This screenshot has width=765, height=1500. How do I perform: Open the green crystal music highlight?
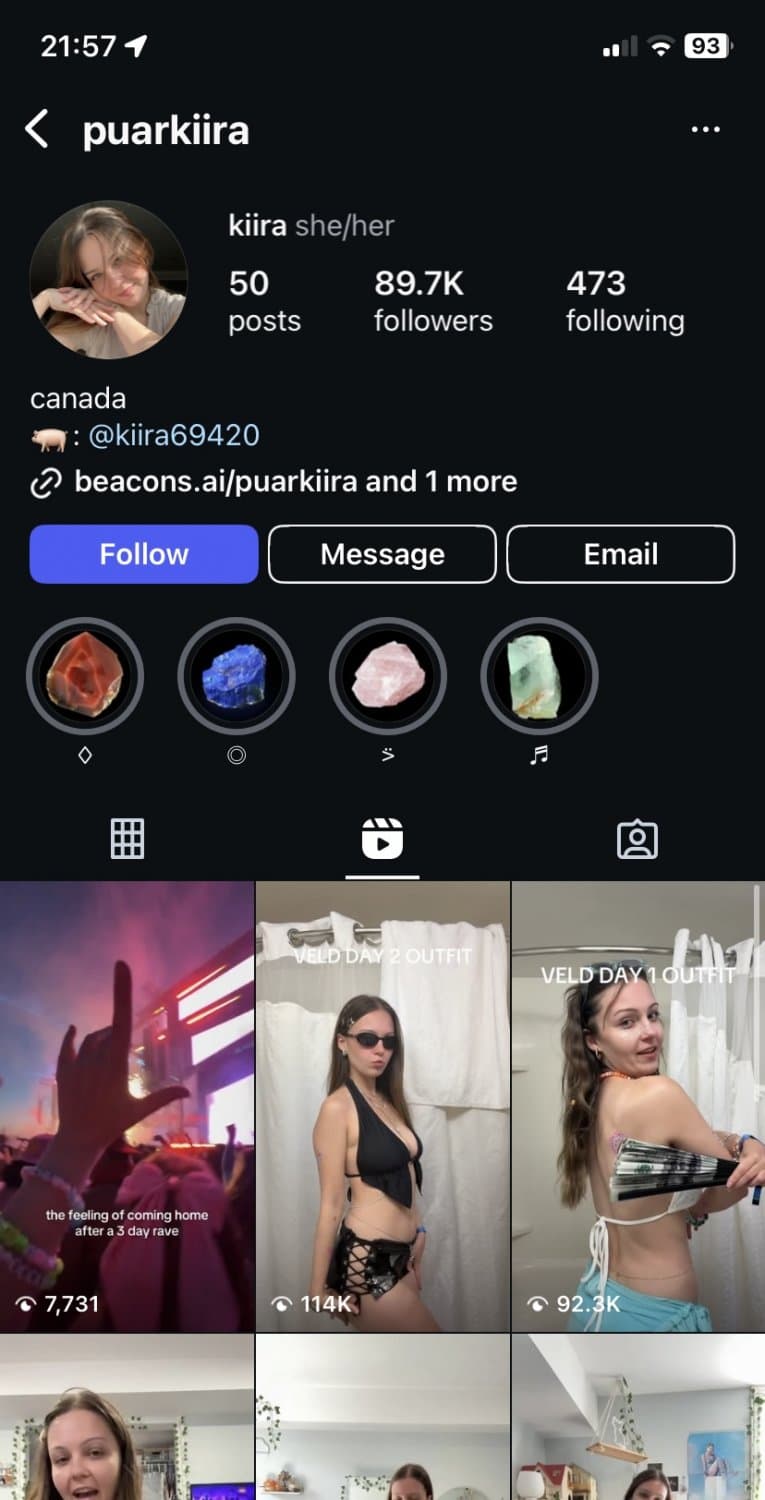coord(539,676)
